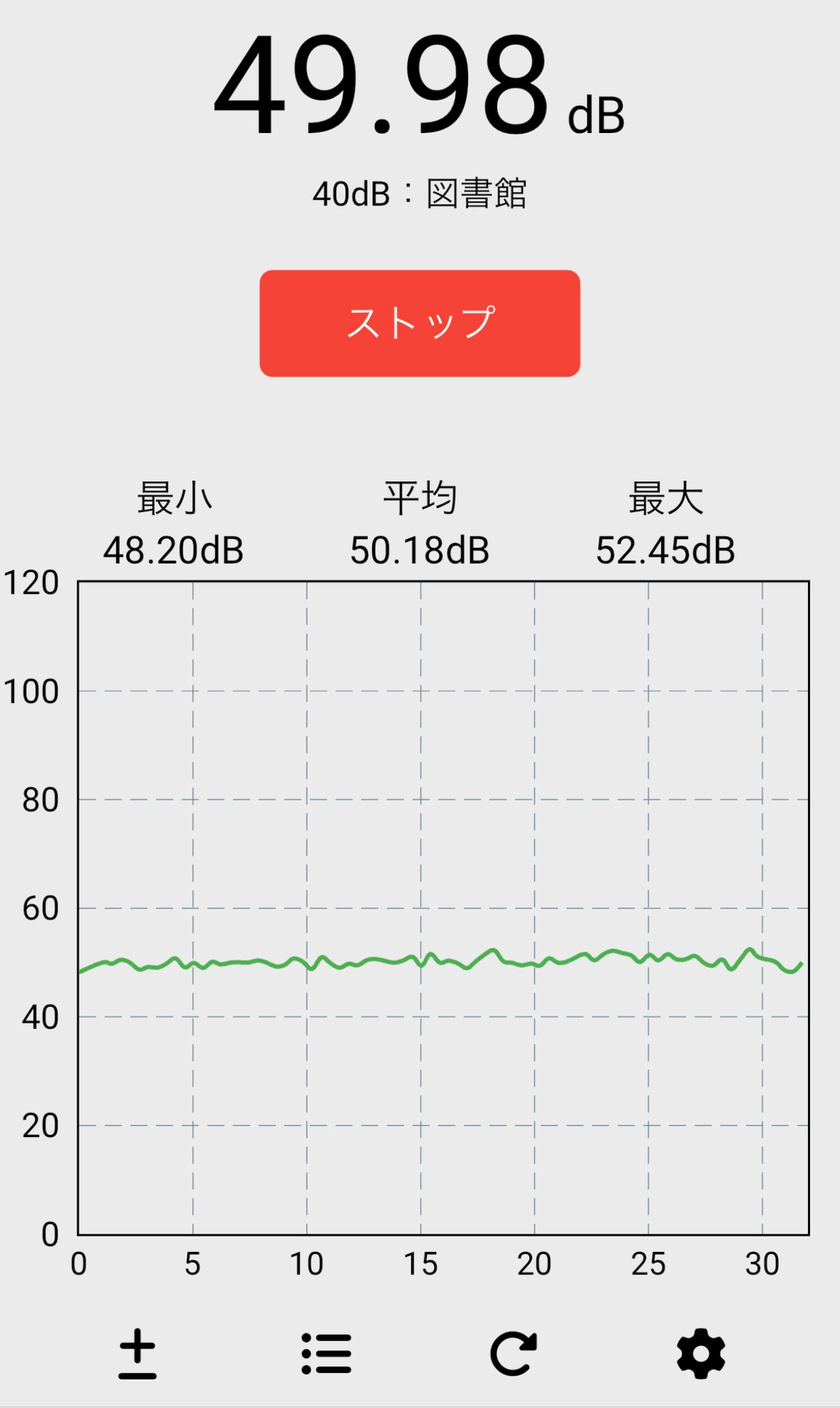Image resolution: width=840 pixels, height=1408 pixels.
Task: Open the plus-minus calibration icon
Action: [x=137, y=1353]
